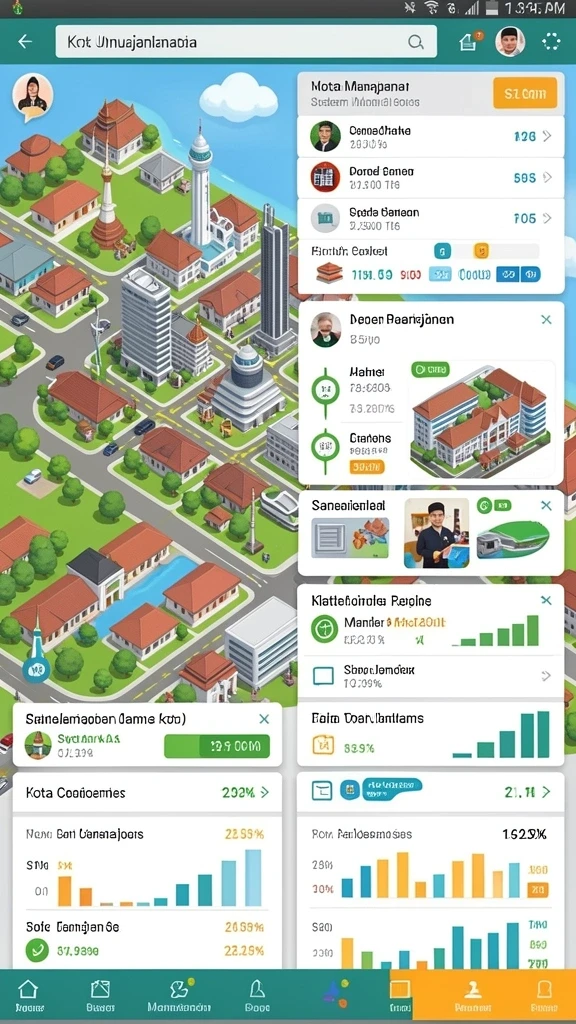The width and height of the screenshot is (576, 1024).
Task: Tap the orange button on the Mota Manapanat card
Action: tap(525, 93)
